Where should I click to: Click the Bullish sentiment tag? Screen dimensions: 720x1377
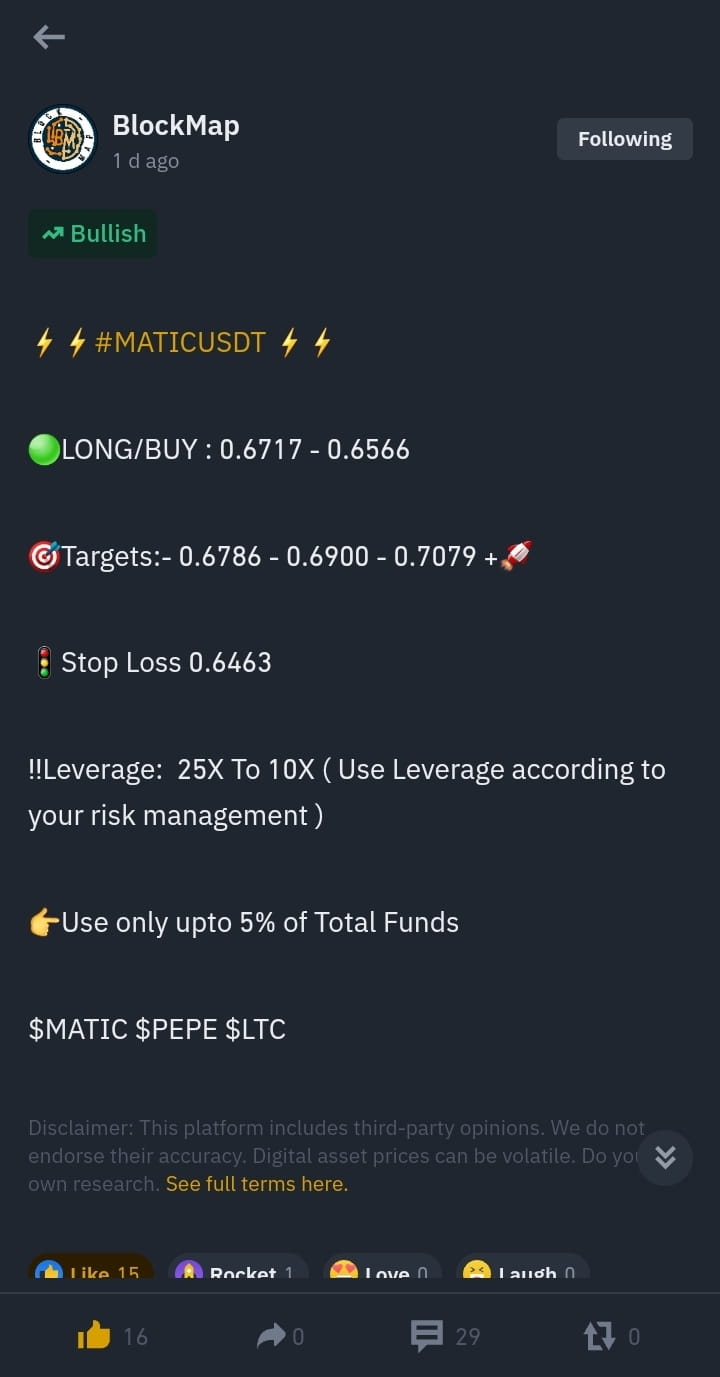(x=92, y=233)
